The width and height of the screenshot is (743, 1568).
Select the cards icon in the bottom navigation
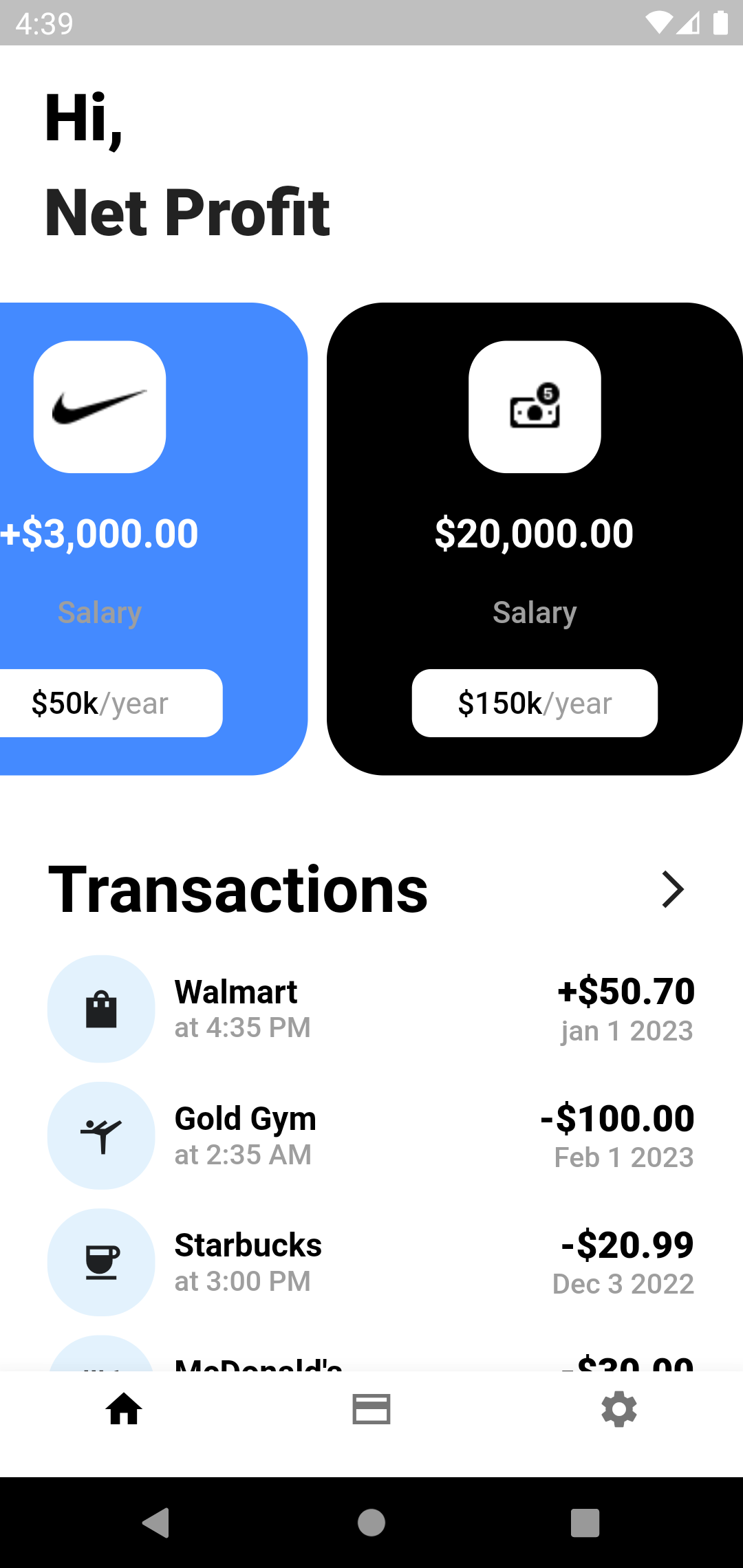point(371,1411)
